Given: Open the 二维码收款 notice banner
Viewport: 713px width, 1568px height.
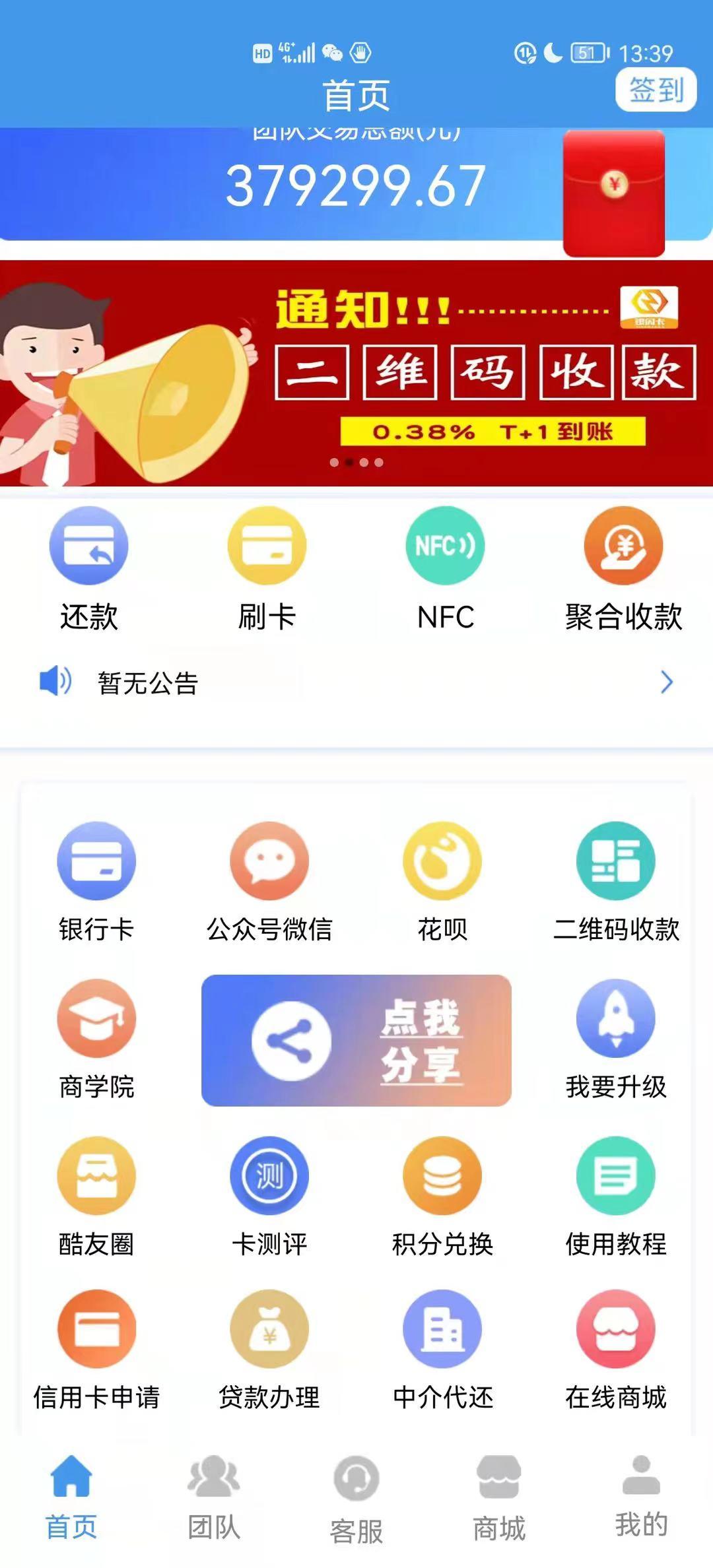Looking at the screenshot, I should [356, 373].
